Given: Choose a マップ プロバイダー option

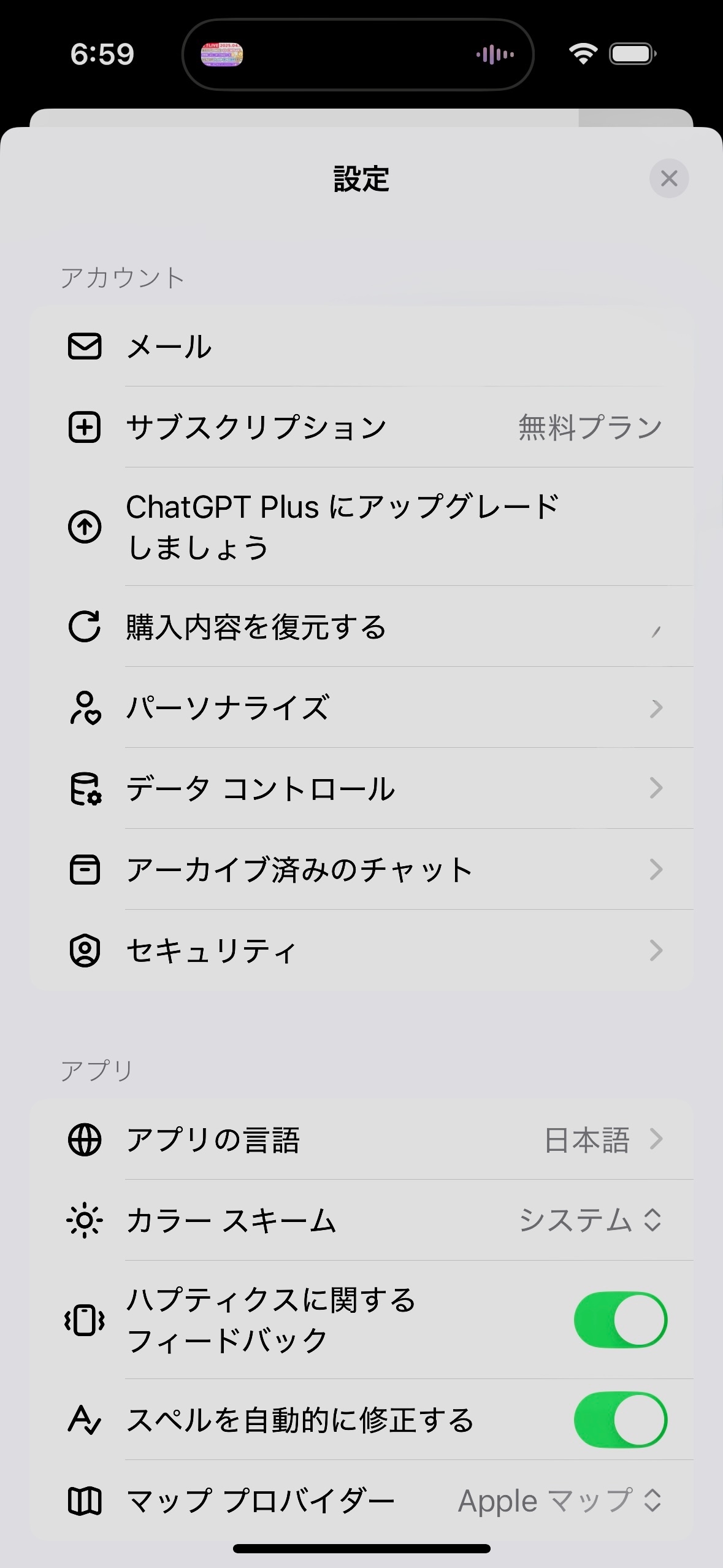Looking at the screenshot, I should pyautogui.click(x=559, y=1501).
